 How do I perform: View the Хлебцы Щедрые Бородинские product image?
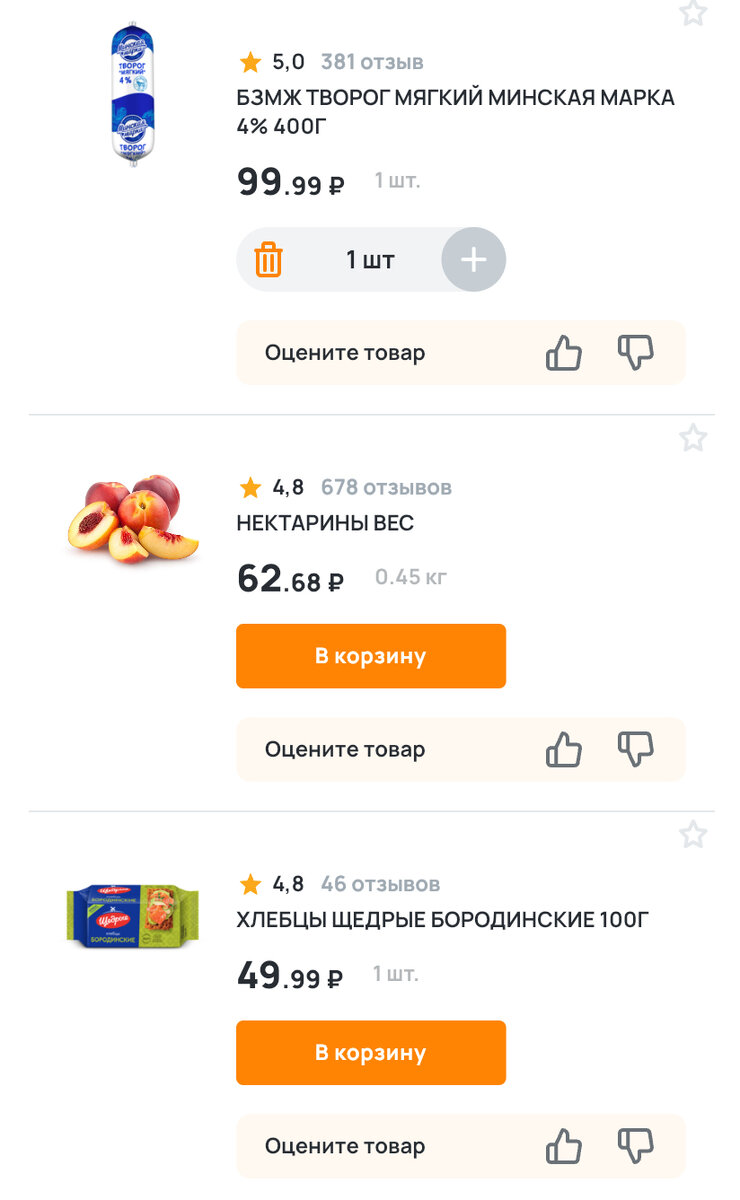[133, 915]
